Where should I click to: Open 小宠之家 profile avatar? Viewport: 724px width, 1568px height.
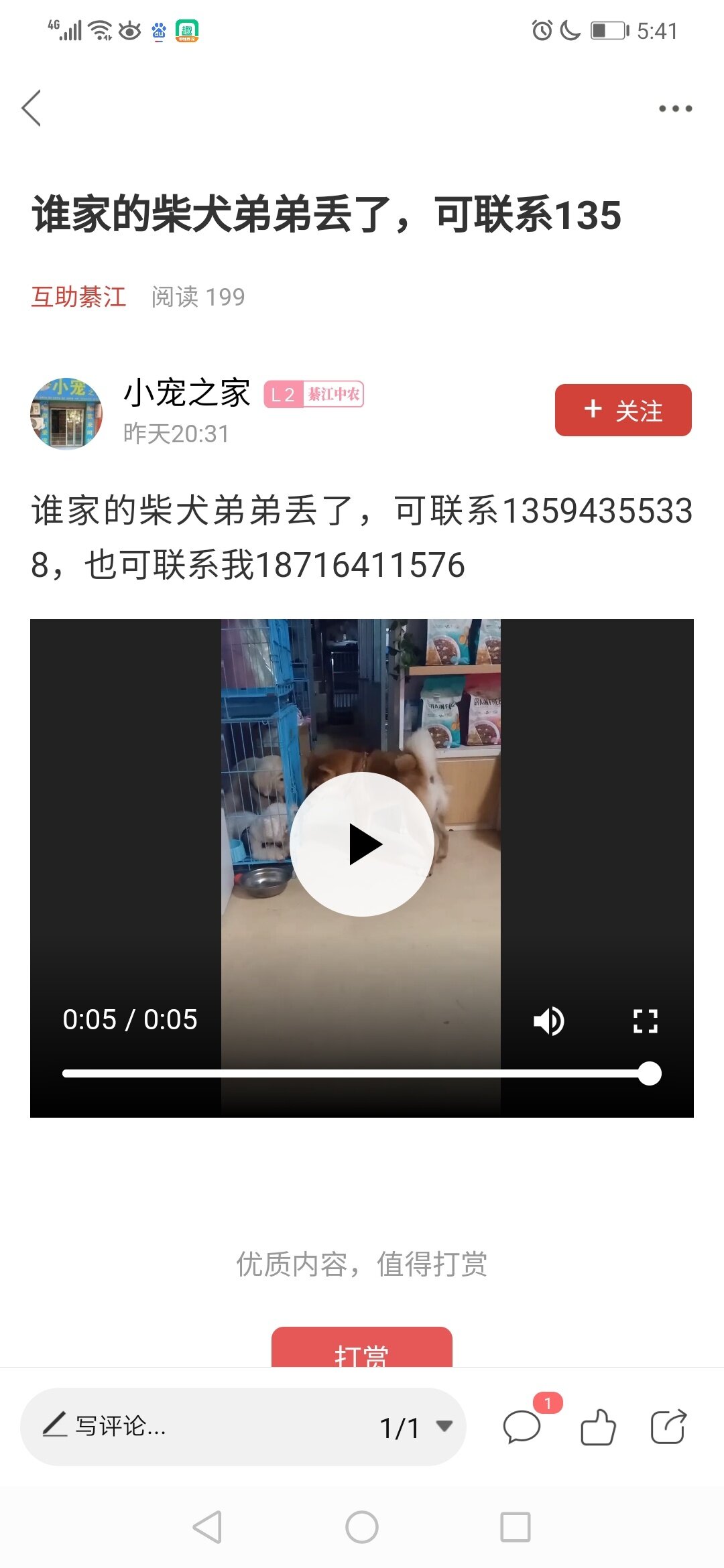click(x=66, y=413)
